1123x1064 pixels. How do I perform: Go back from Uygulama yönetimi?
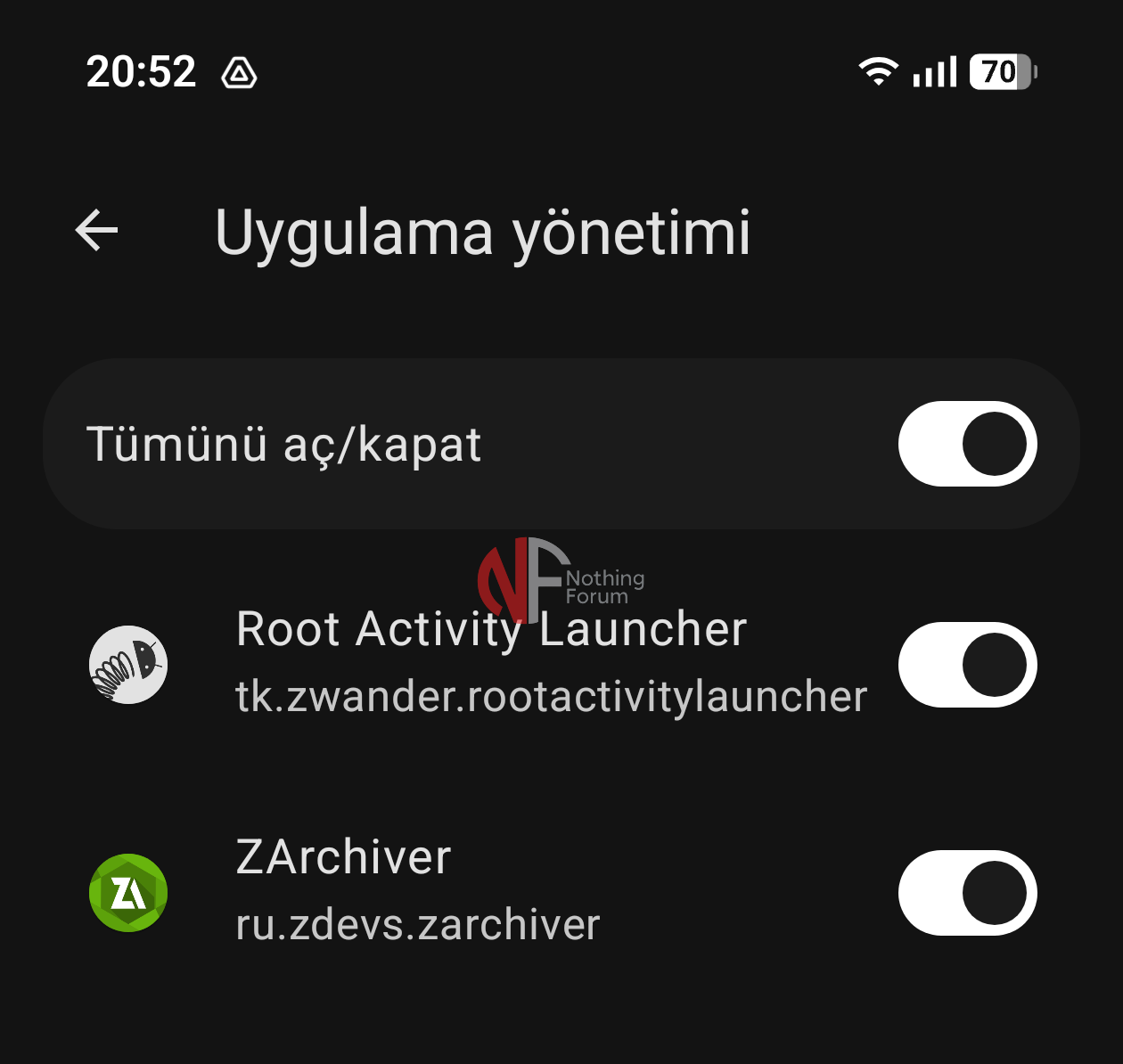97,232
